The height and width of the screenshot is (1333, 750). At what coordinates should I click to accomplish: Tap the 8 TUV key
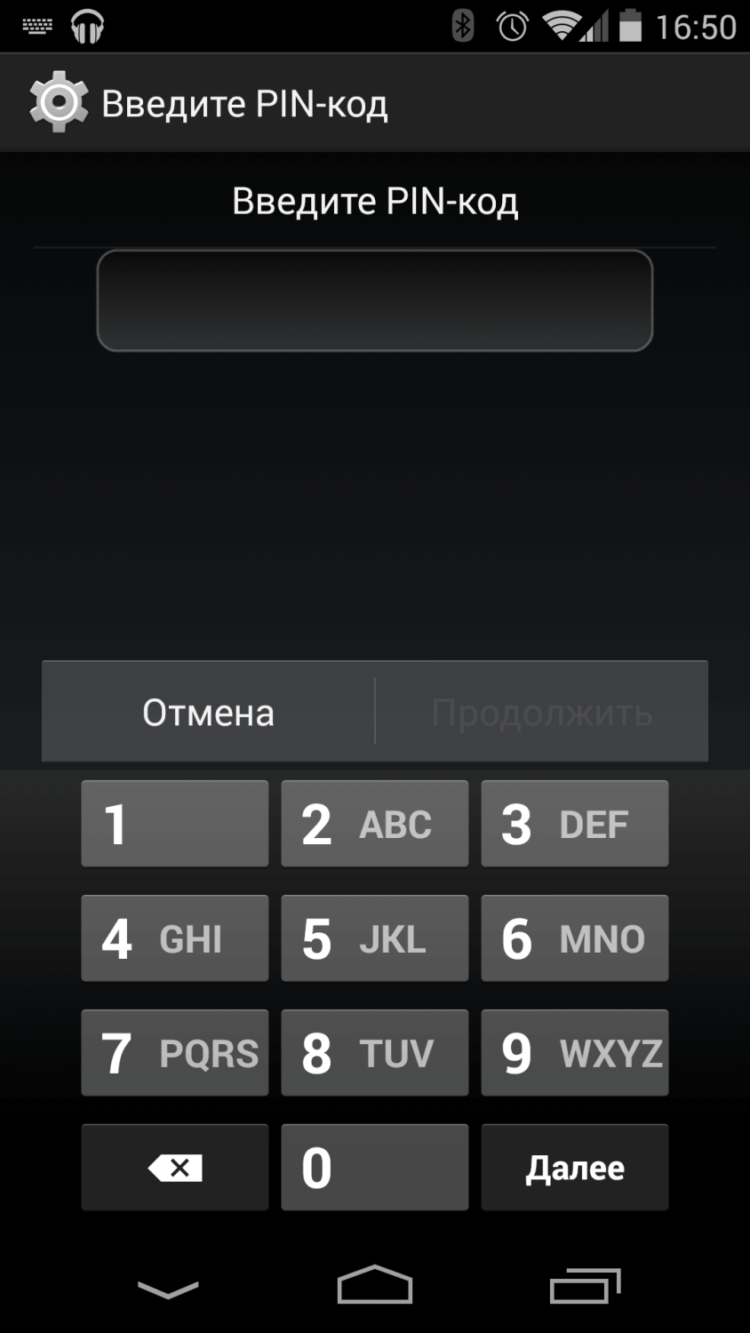pyautogui.click(x=374, y=1052)
